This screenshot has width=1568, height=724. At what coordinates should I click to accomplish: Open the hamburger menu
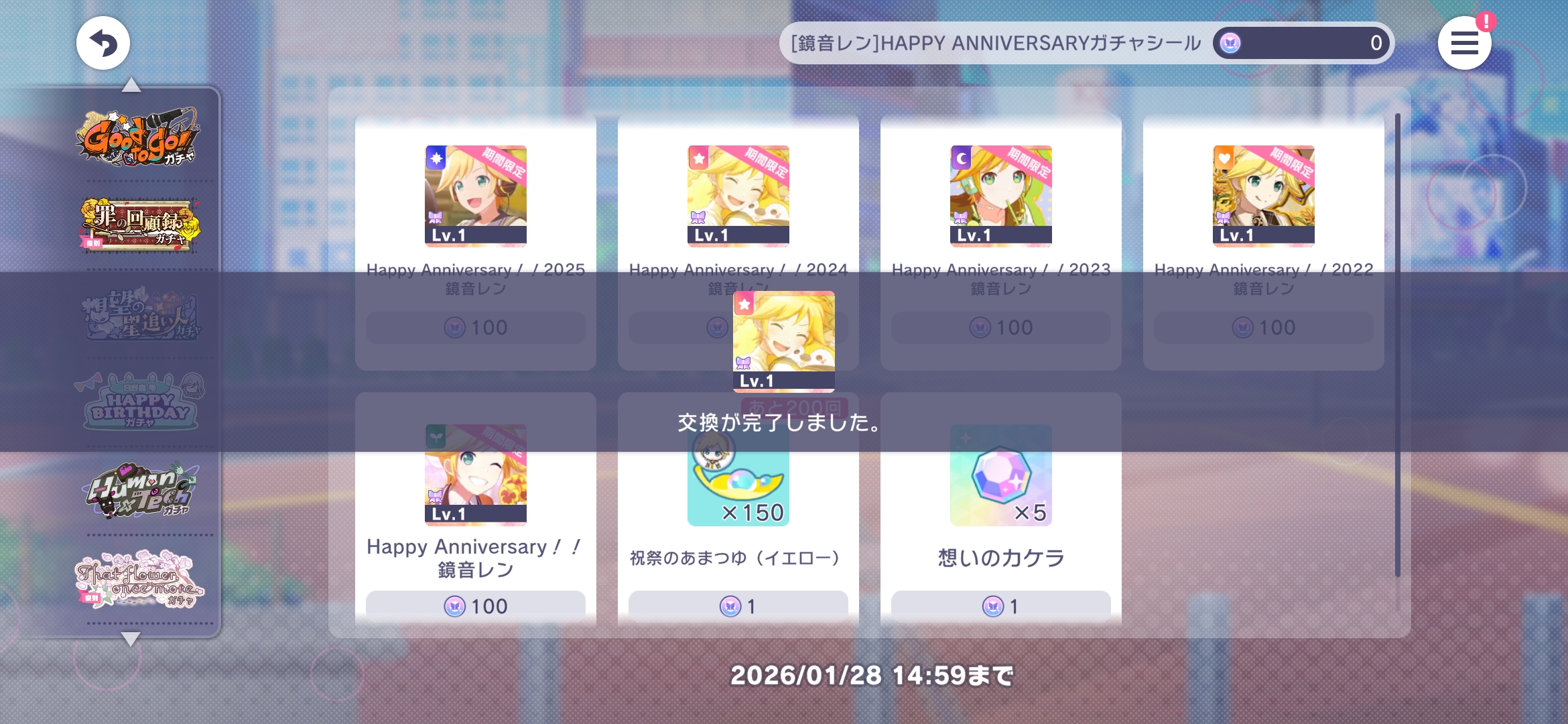tap(1464, 44)
